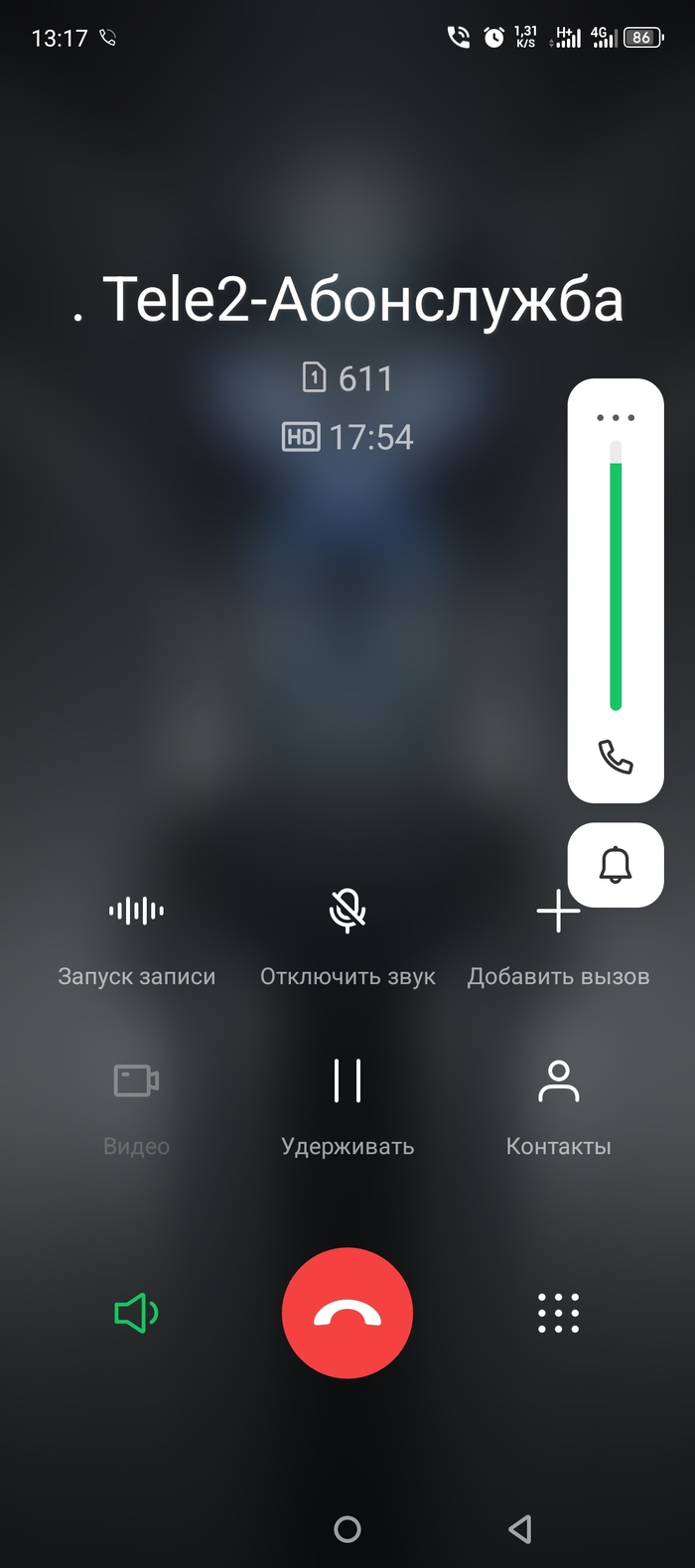The width and height of the screenshot is (695, 1568).
Task: Tap the phone icon in volume panel
Action: pyautogui.click(x=616, y=757)
